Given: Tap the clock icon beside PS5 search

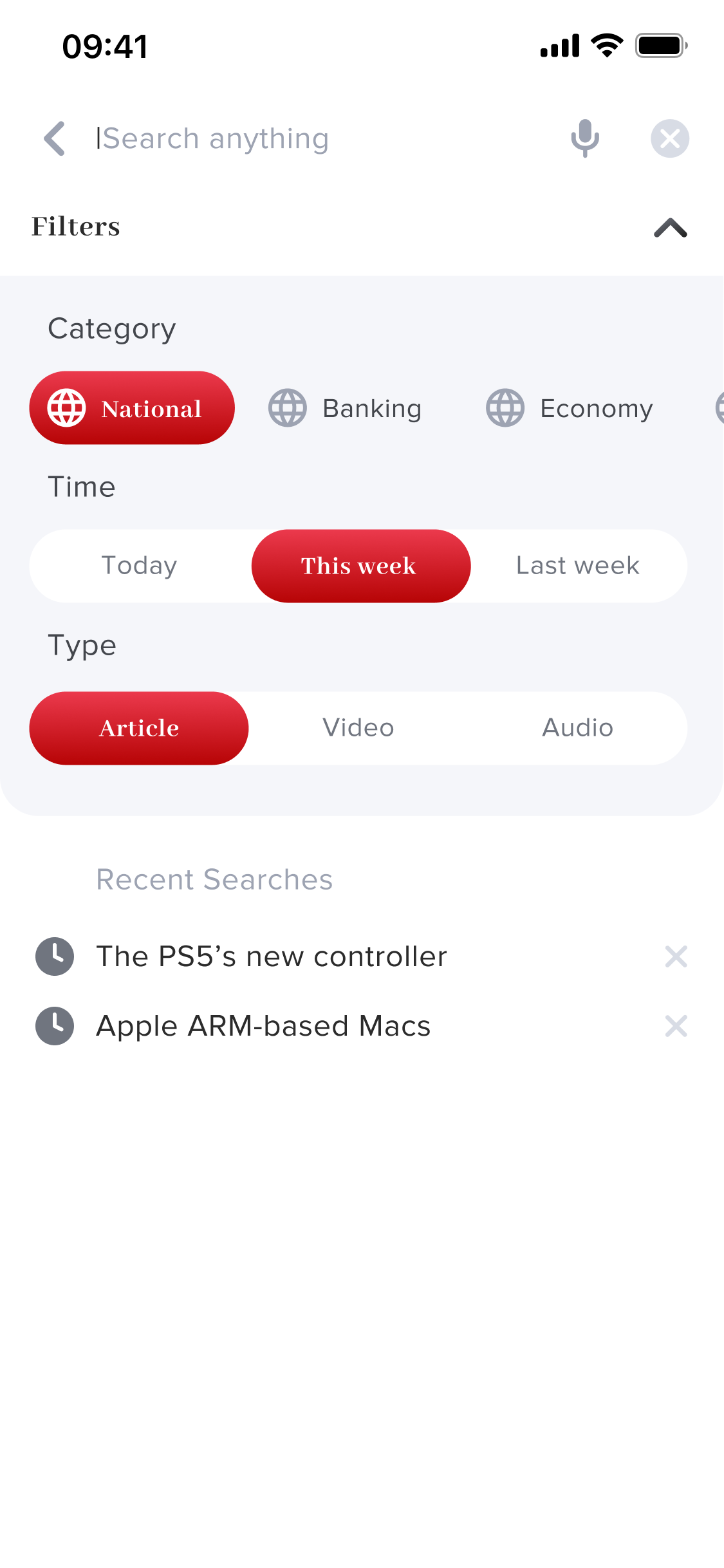Looking at the screenshot, I should (55, 957).
